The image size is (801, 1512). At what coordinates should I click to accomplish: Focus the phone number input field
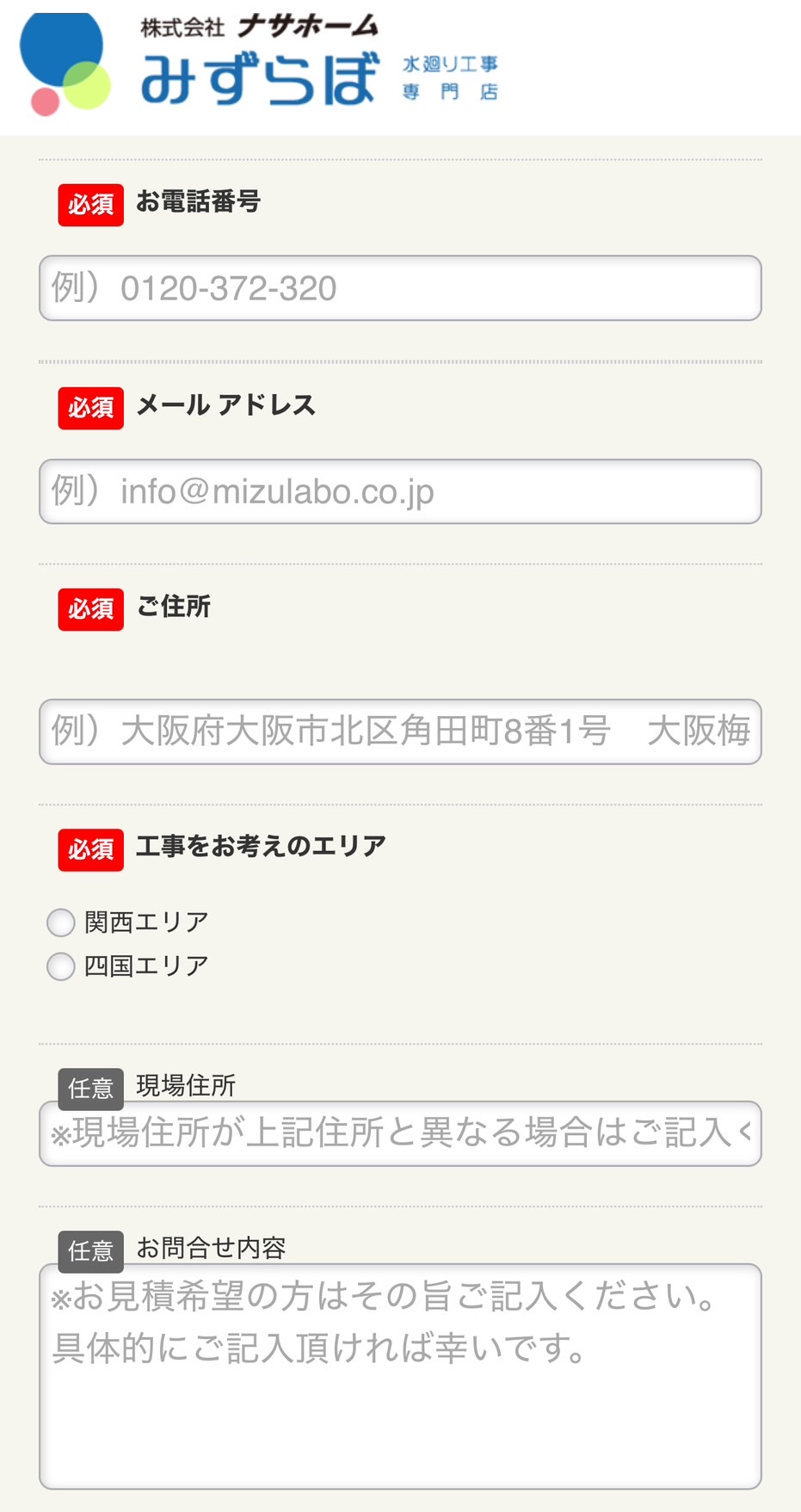pos(400,289)
